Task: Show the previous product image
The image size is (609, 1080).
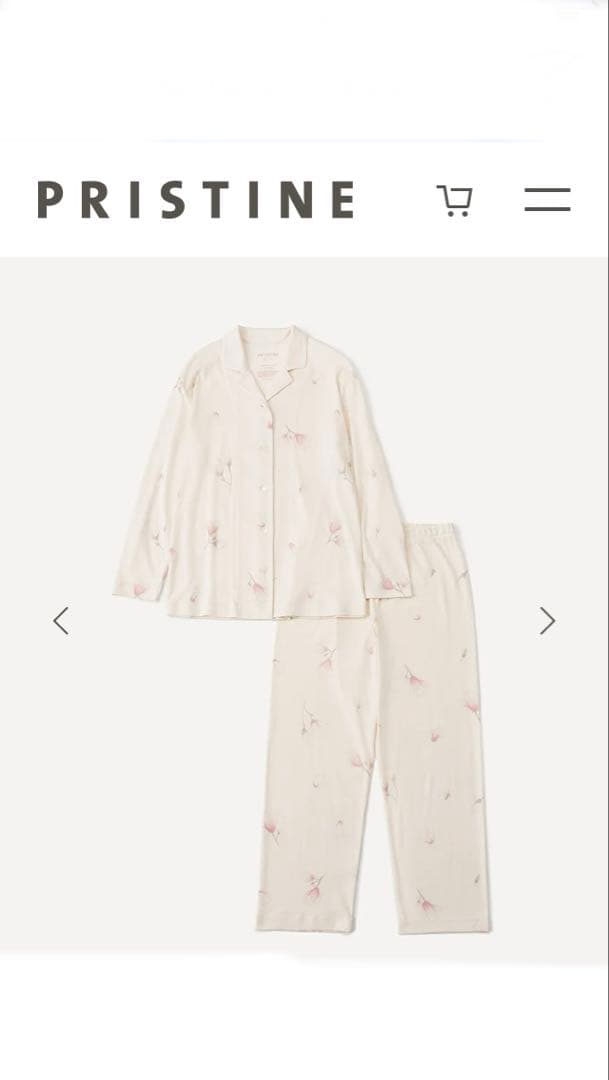Action: [61, 621]
